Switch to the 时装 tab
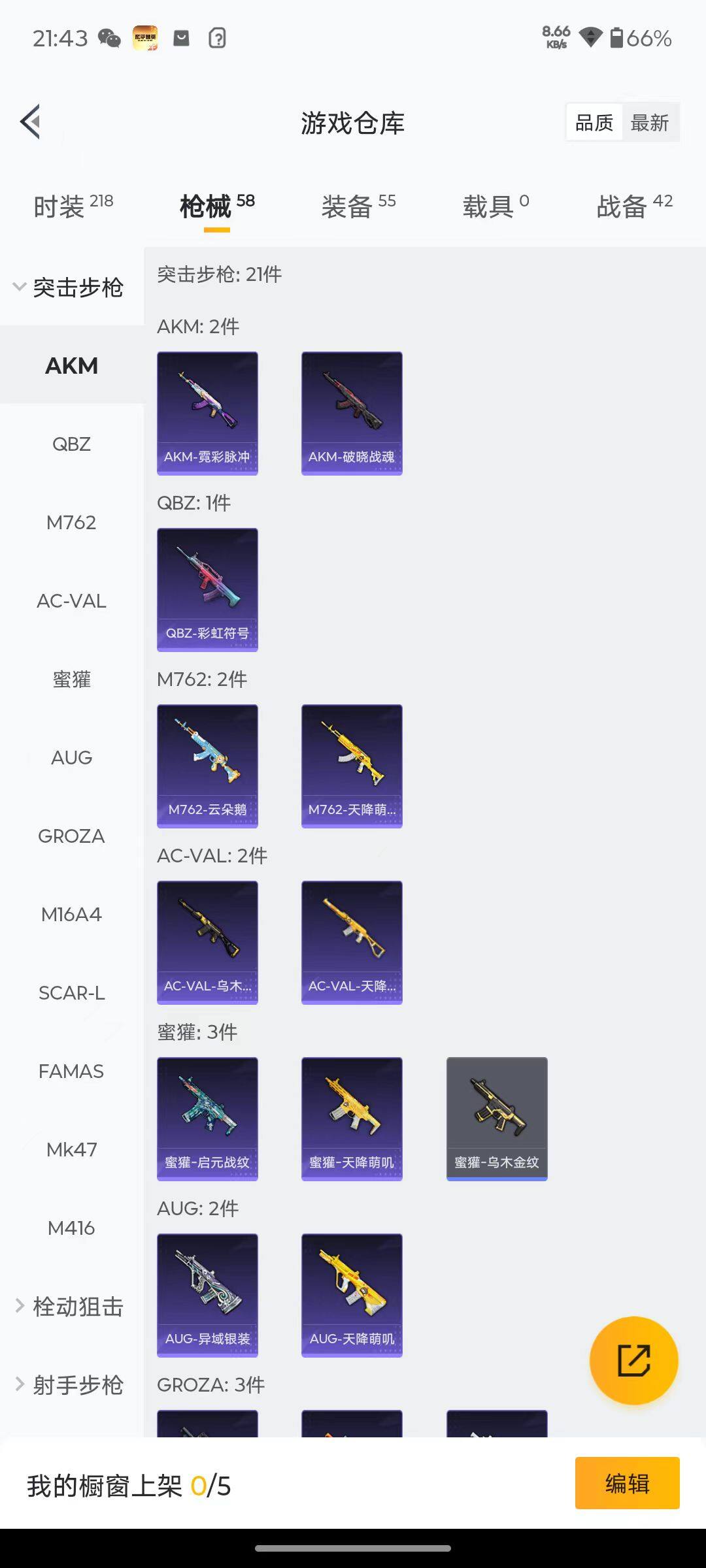706x1568 pixels. (73, 206)
